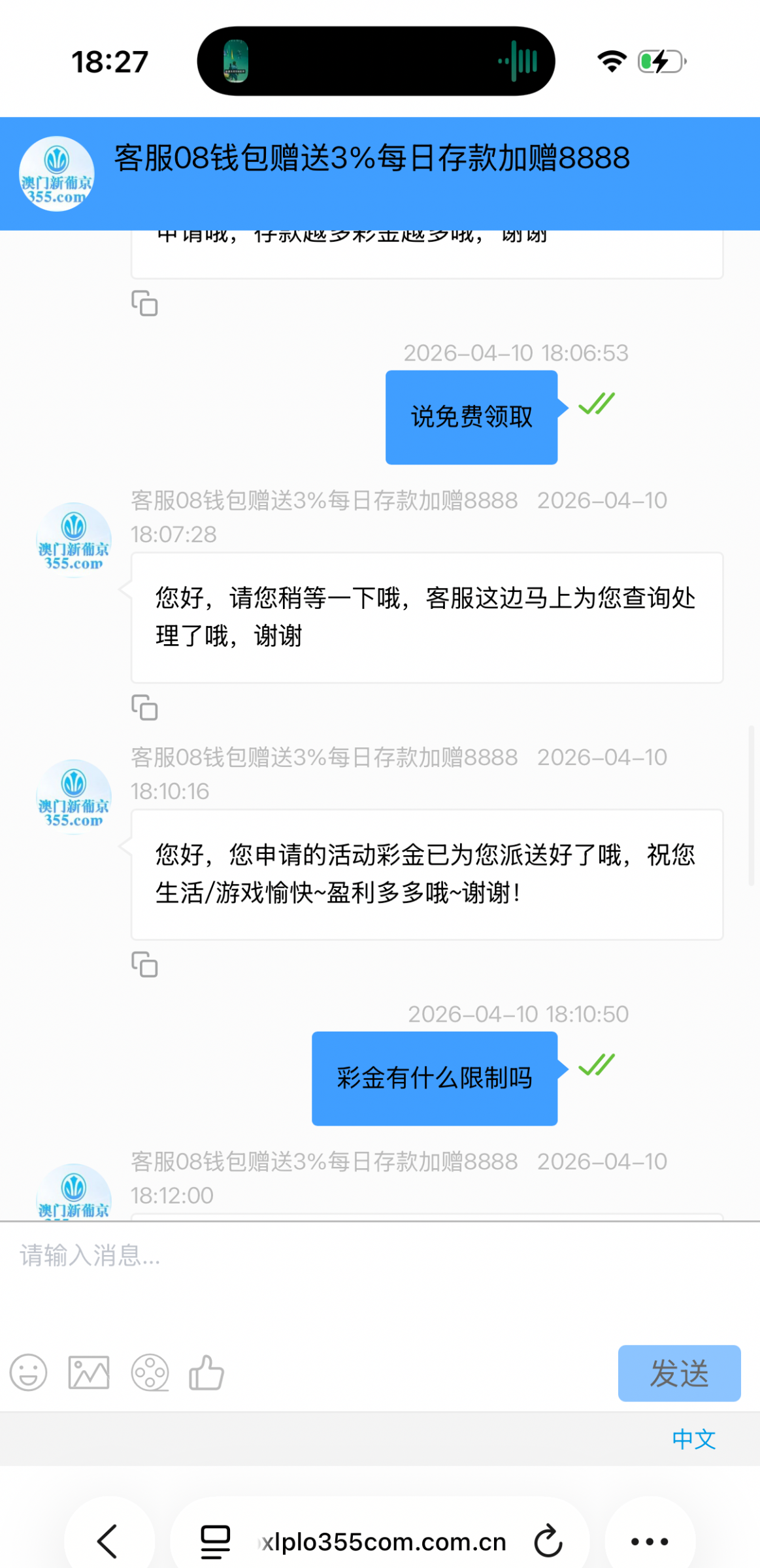
Task: Attach an image to the chat
Action: (x=89, y=1372)
